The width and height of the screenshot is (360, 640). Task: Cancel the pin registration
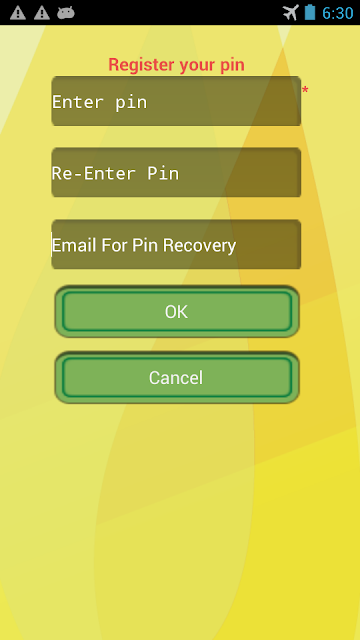click(x=177, y=378)
